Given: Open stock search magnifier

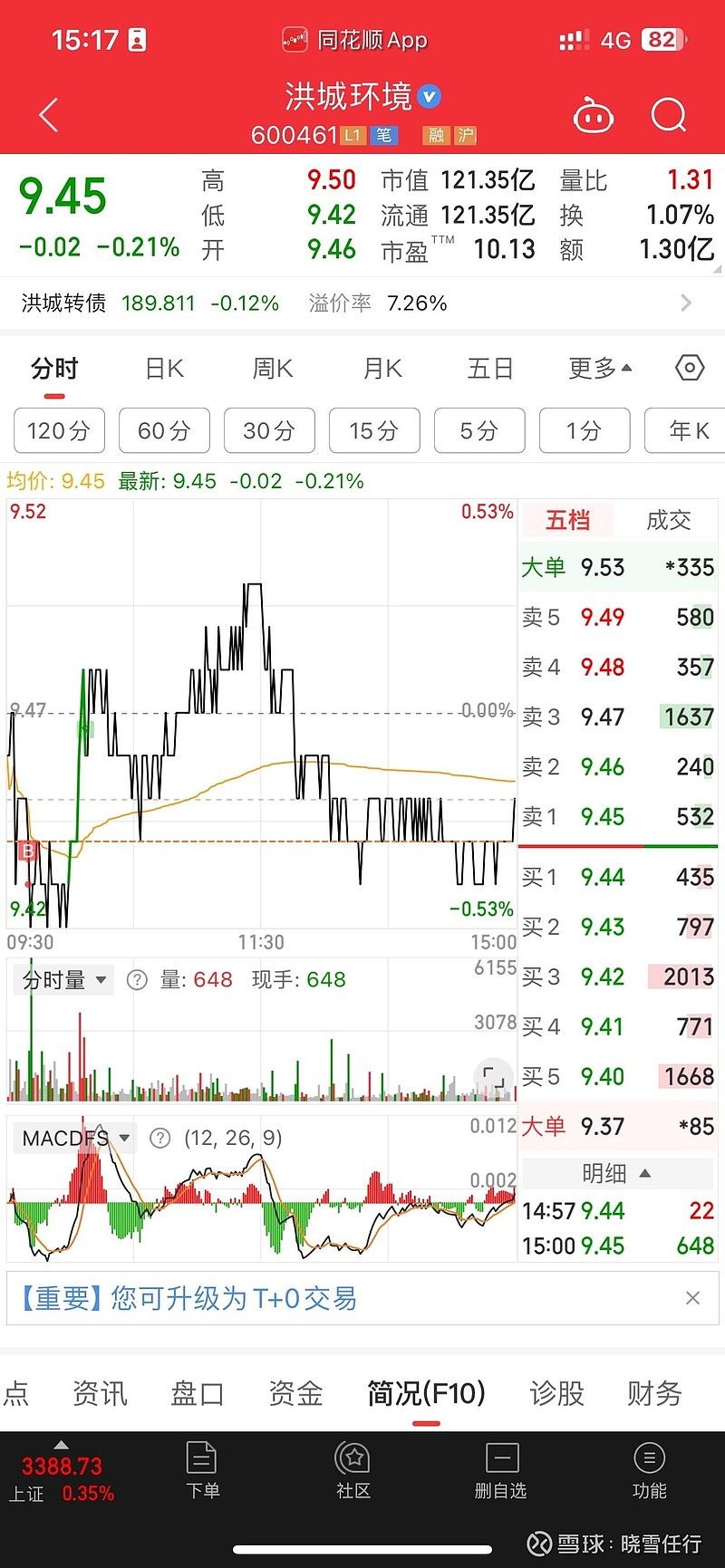Looking at the screenshot, I should tap(669, 115).
